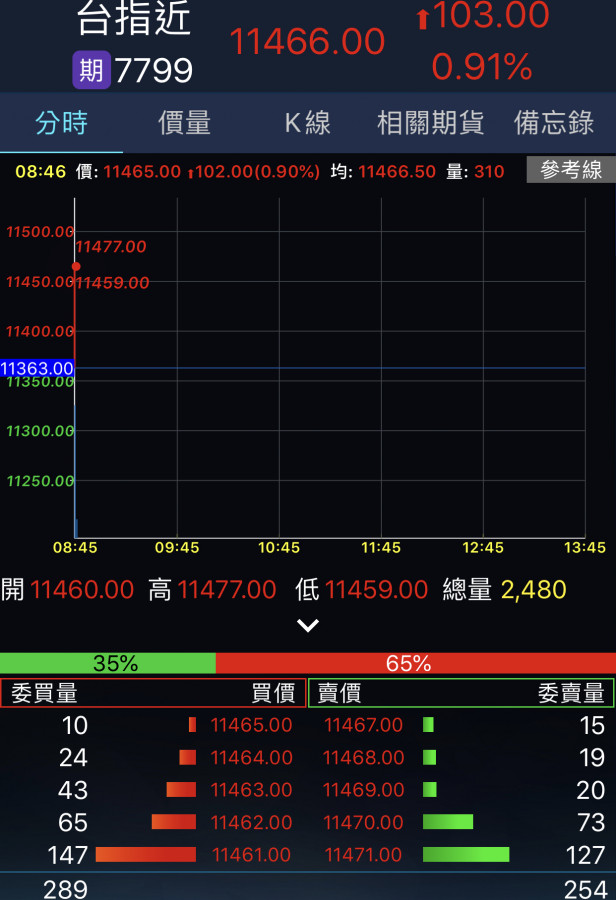
Task: Open the 價量 tab
Action: pyautogui.click(x=185, y=123)
